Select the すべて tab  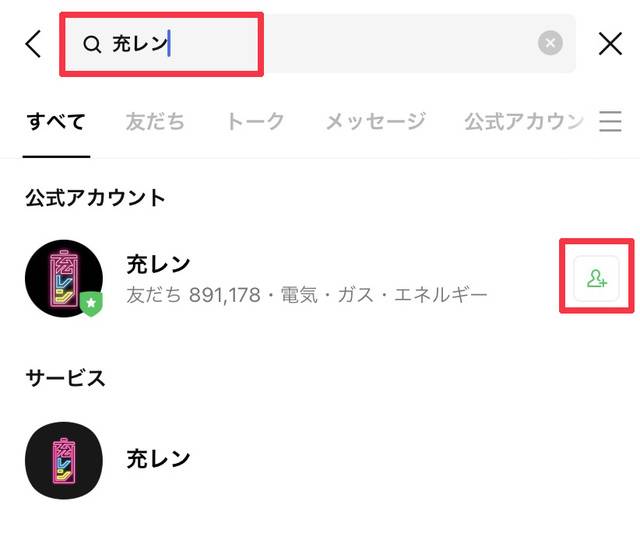(x=56, y=122)
